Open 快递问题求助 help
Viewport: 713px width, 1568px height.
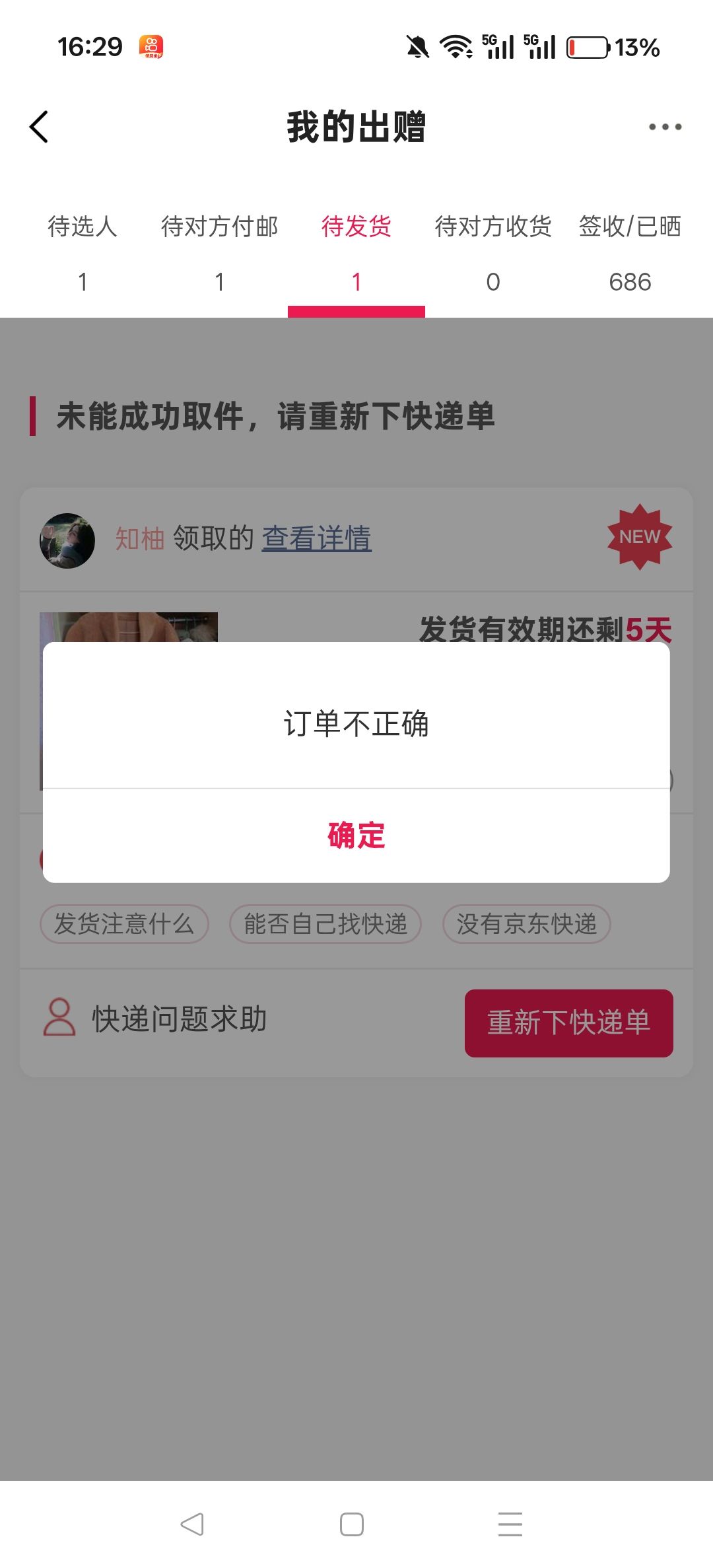click(x=156, y=1018)
